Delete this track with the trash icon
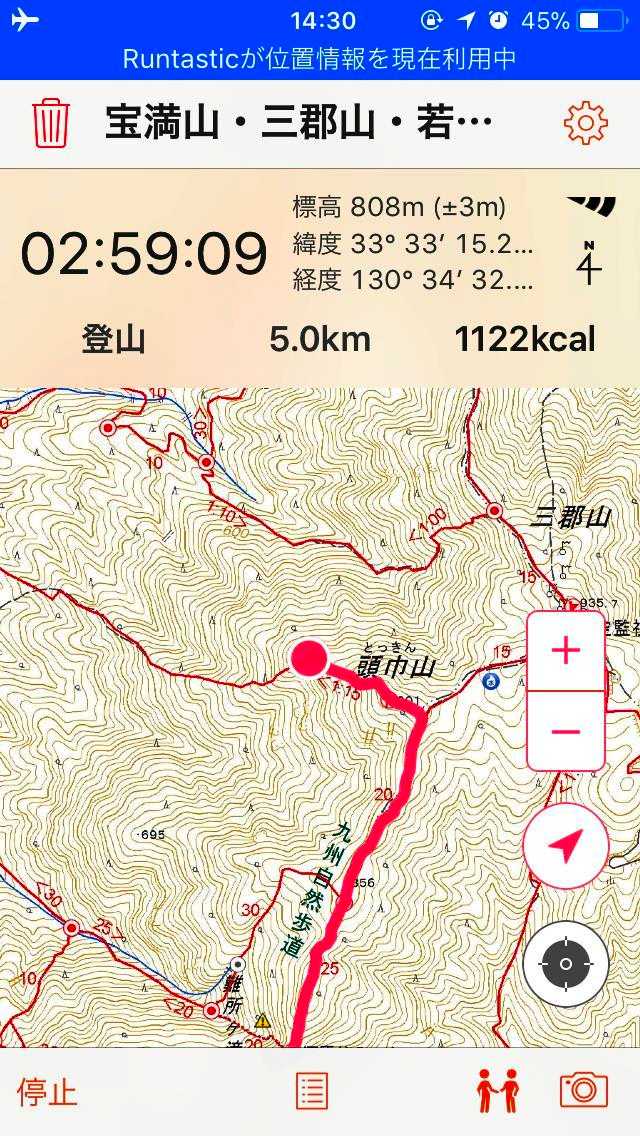The height and width of the screenshot is (1136, 640). coord(50,124)
